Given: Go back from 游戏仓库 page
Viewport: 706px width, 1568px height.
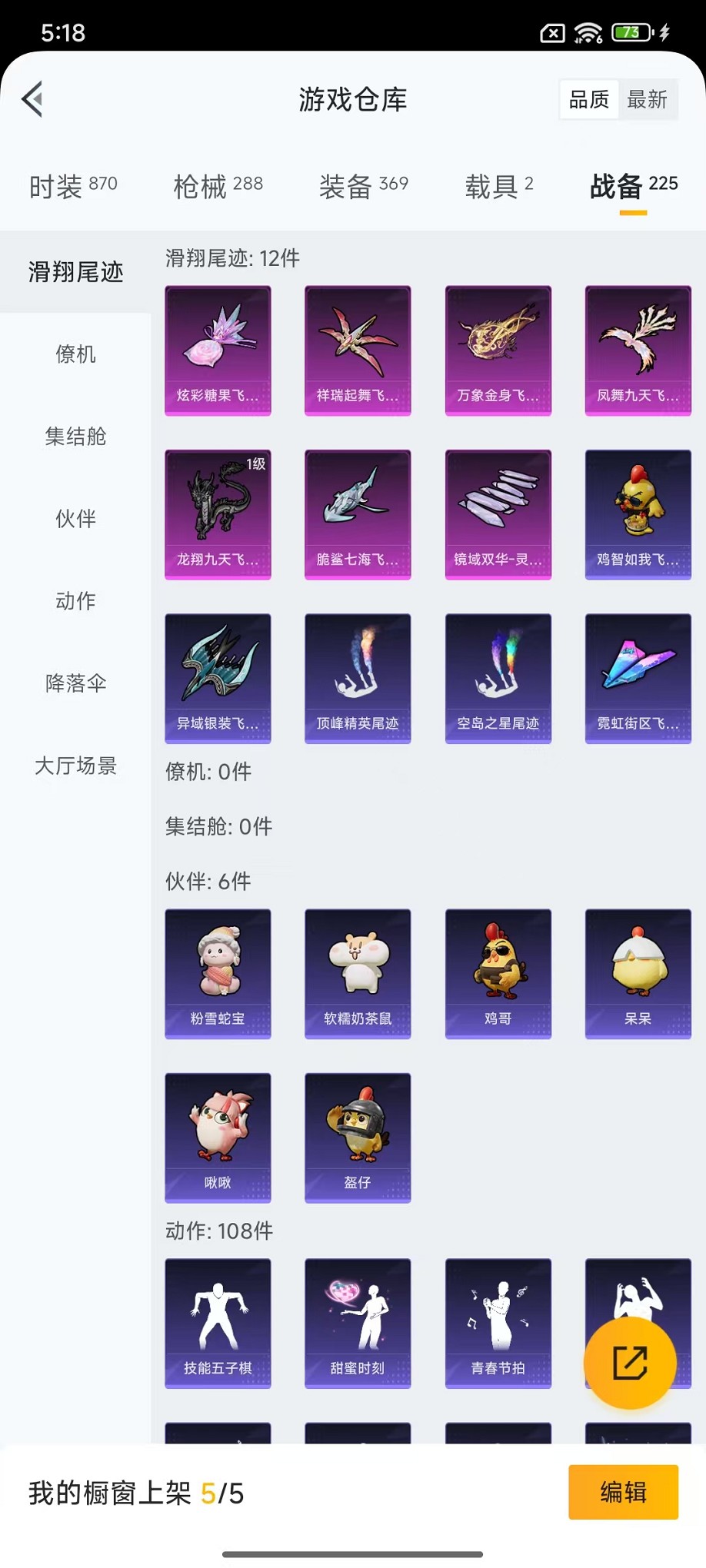Looking at the screenshot, I should click(x=33, y=99).
